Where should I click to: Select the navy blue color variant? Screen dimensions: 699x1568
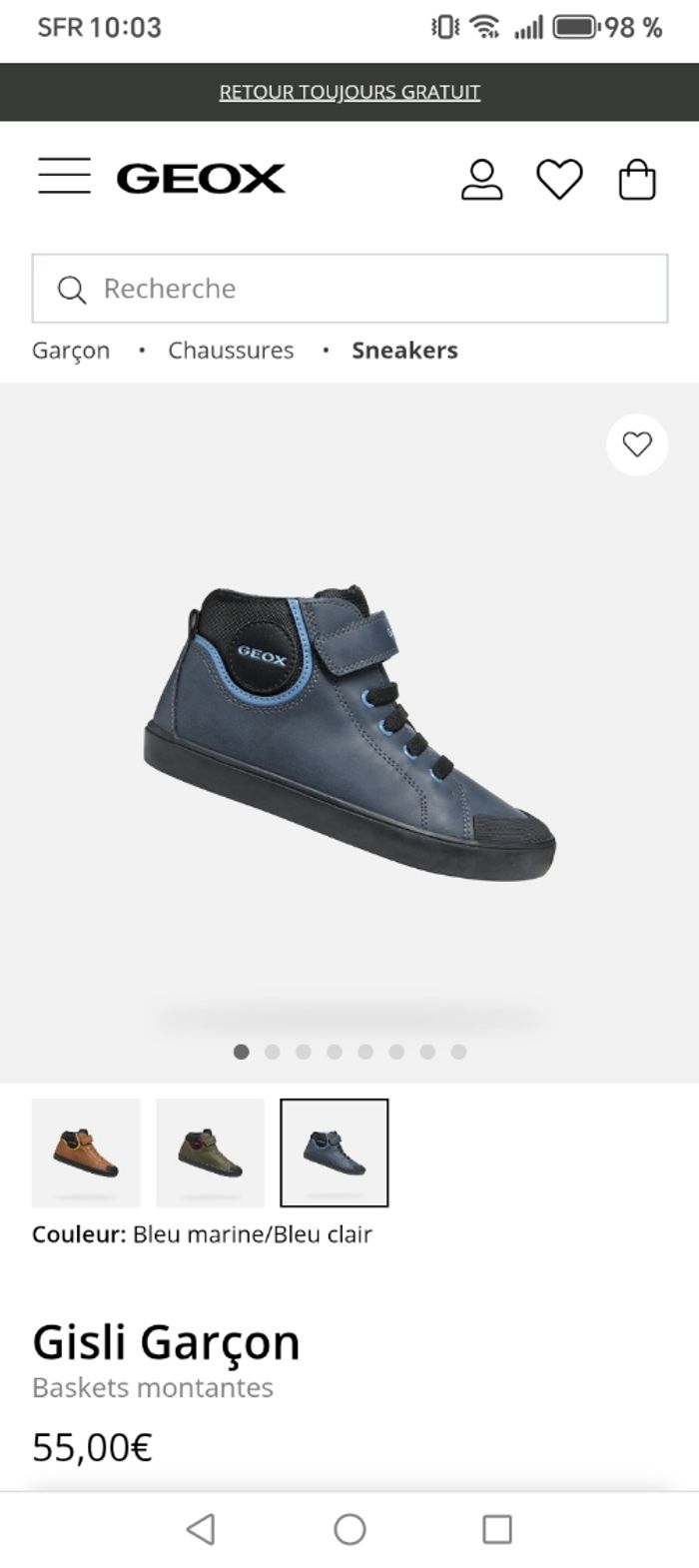tap(334, 1153)
